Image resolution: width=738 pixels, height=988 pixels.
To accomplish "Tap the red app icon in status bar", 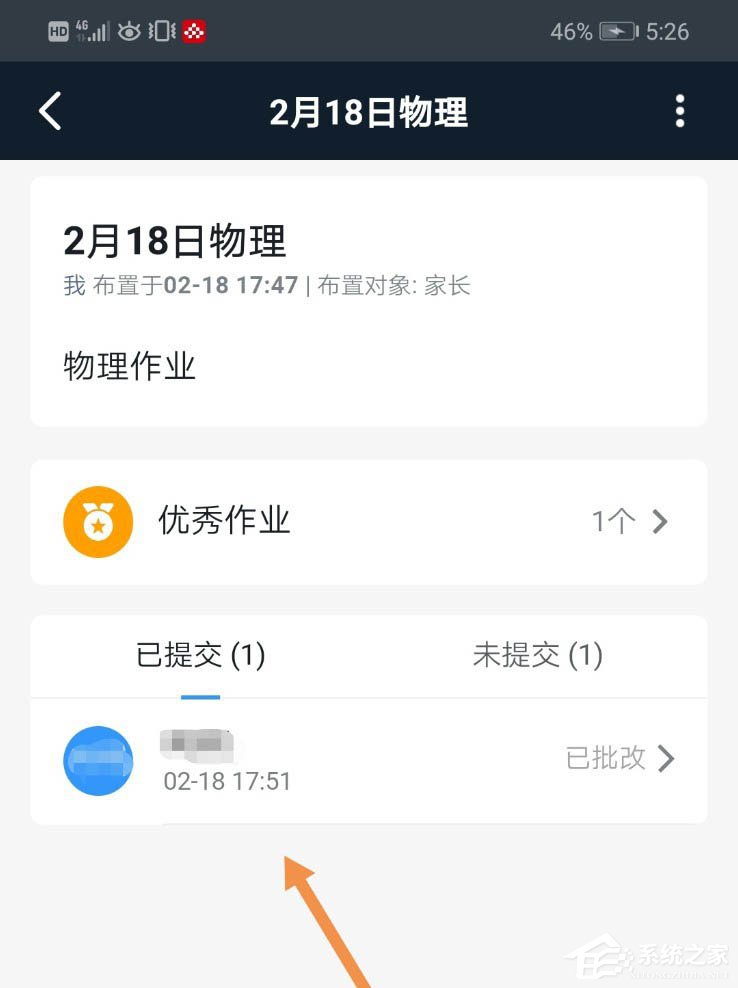I will click(196, 31).
